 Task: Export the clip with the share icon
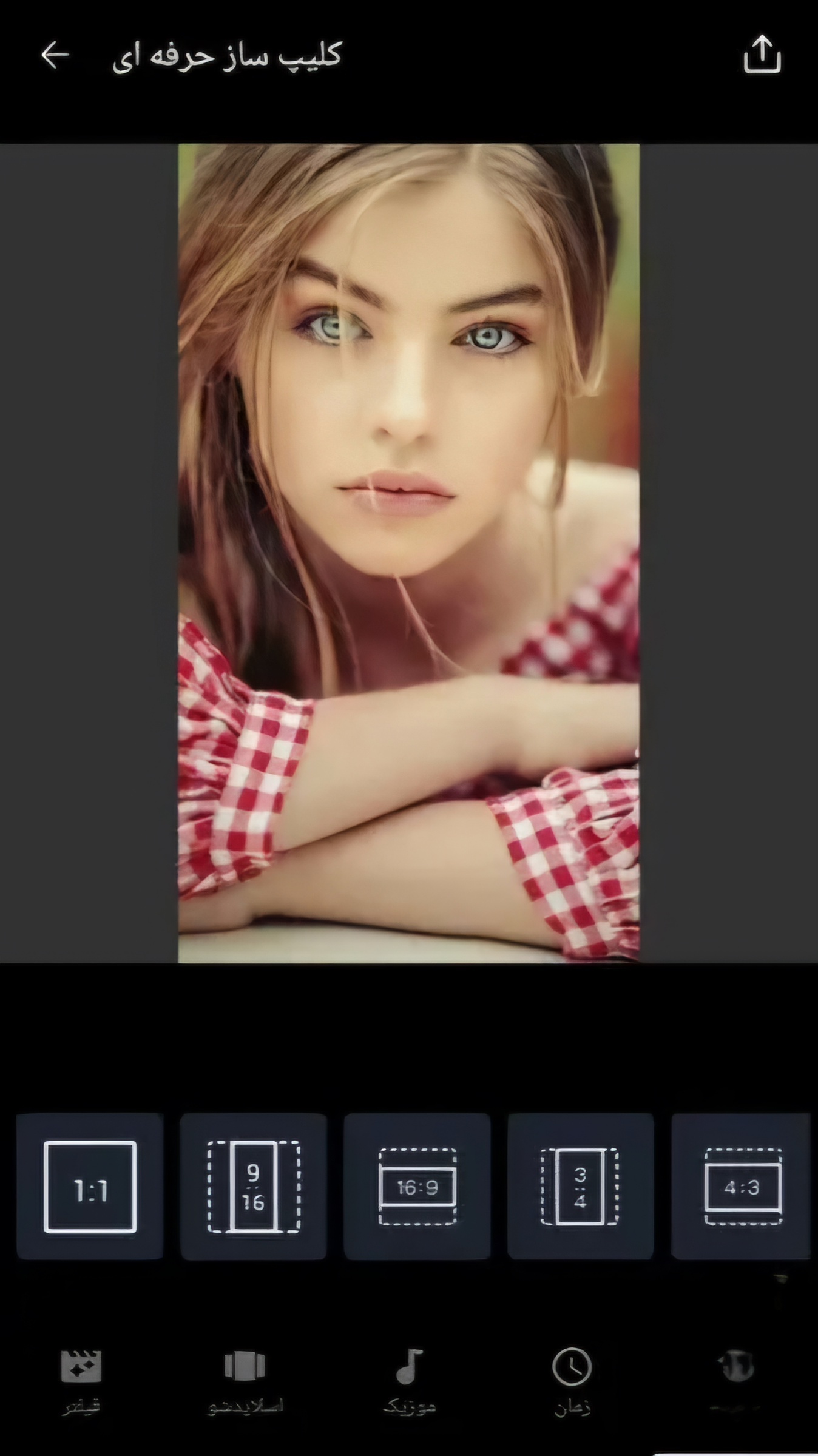click(x=762, y=55)
